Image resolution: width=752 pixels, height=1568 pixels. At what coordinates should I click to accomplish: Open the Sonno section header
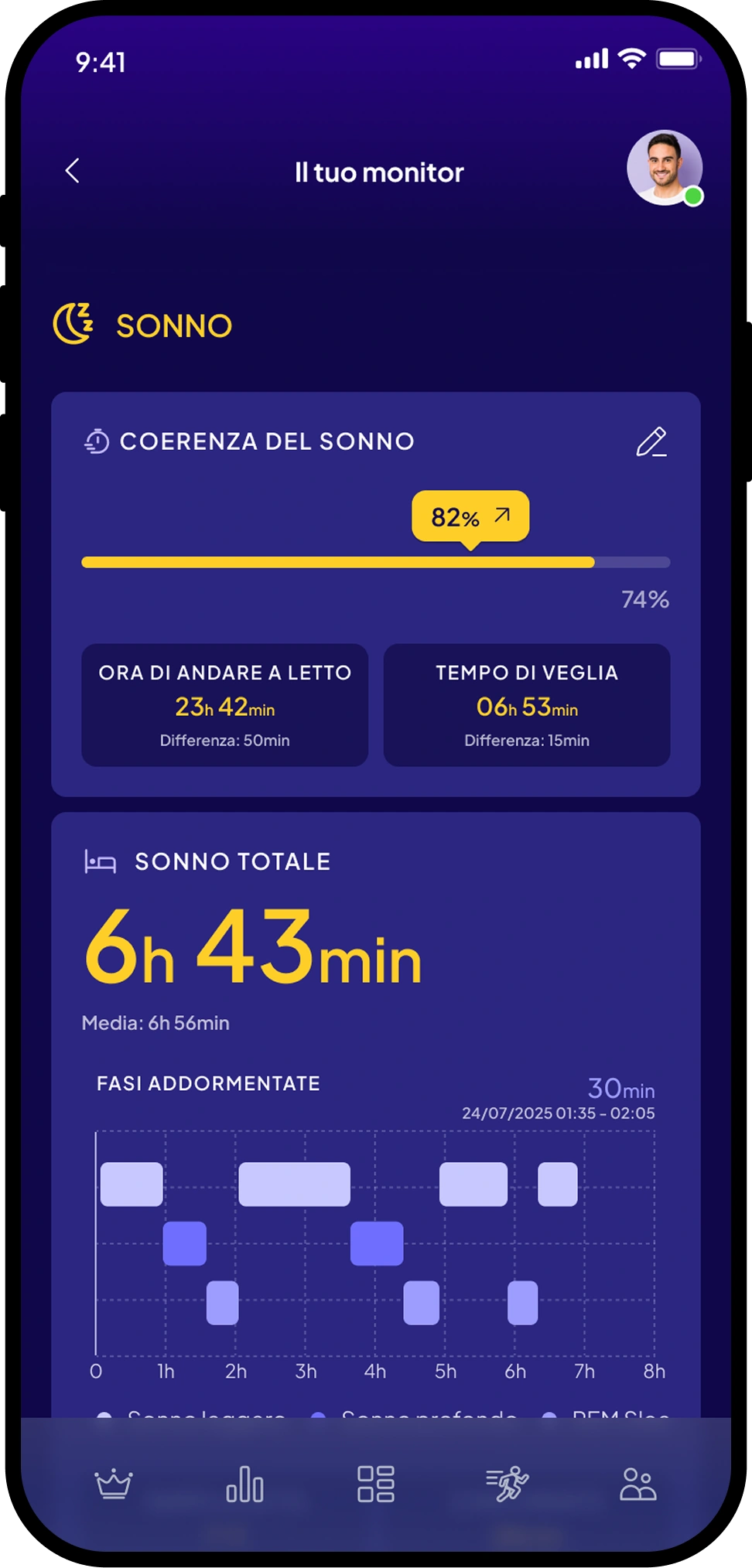pos(173,325)
